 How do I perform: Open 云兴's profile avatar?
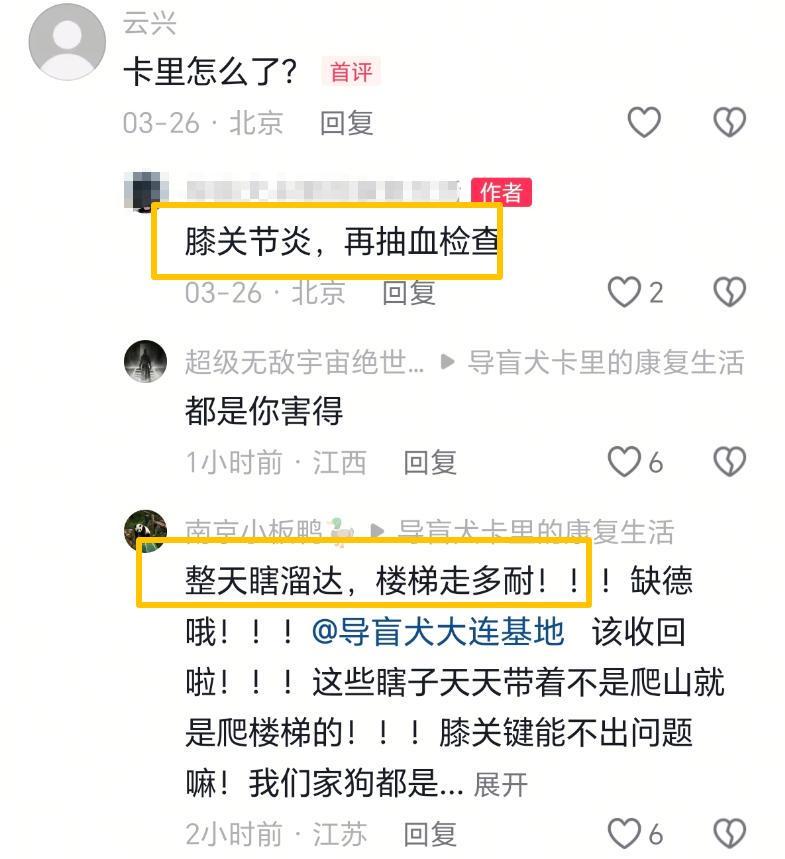tap(67, 42)
